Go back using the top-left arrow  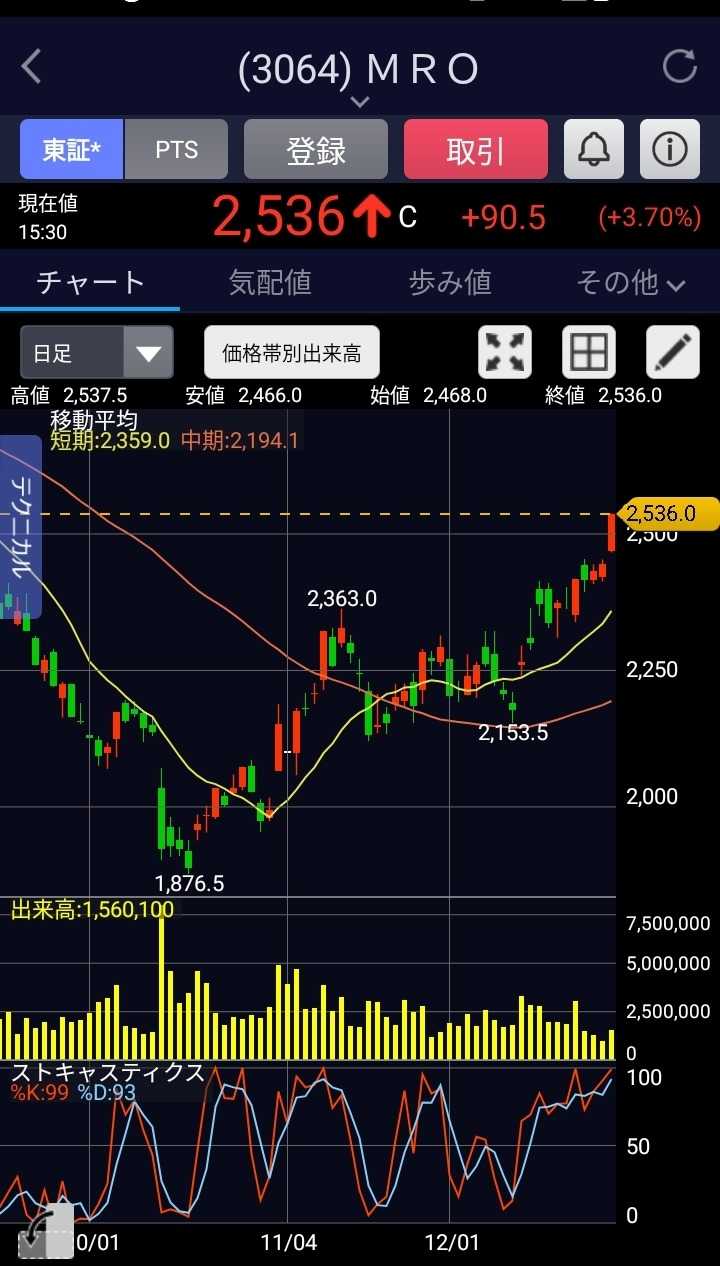coord(32,67)
